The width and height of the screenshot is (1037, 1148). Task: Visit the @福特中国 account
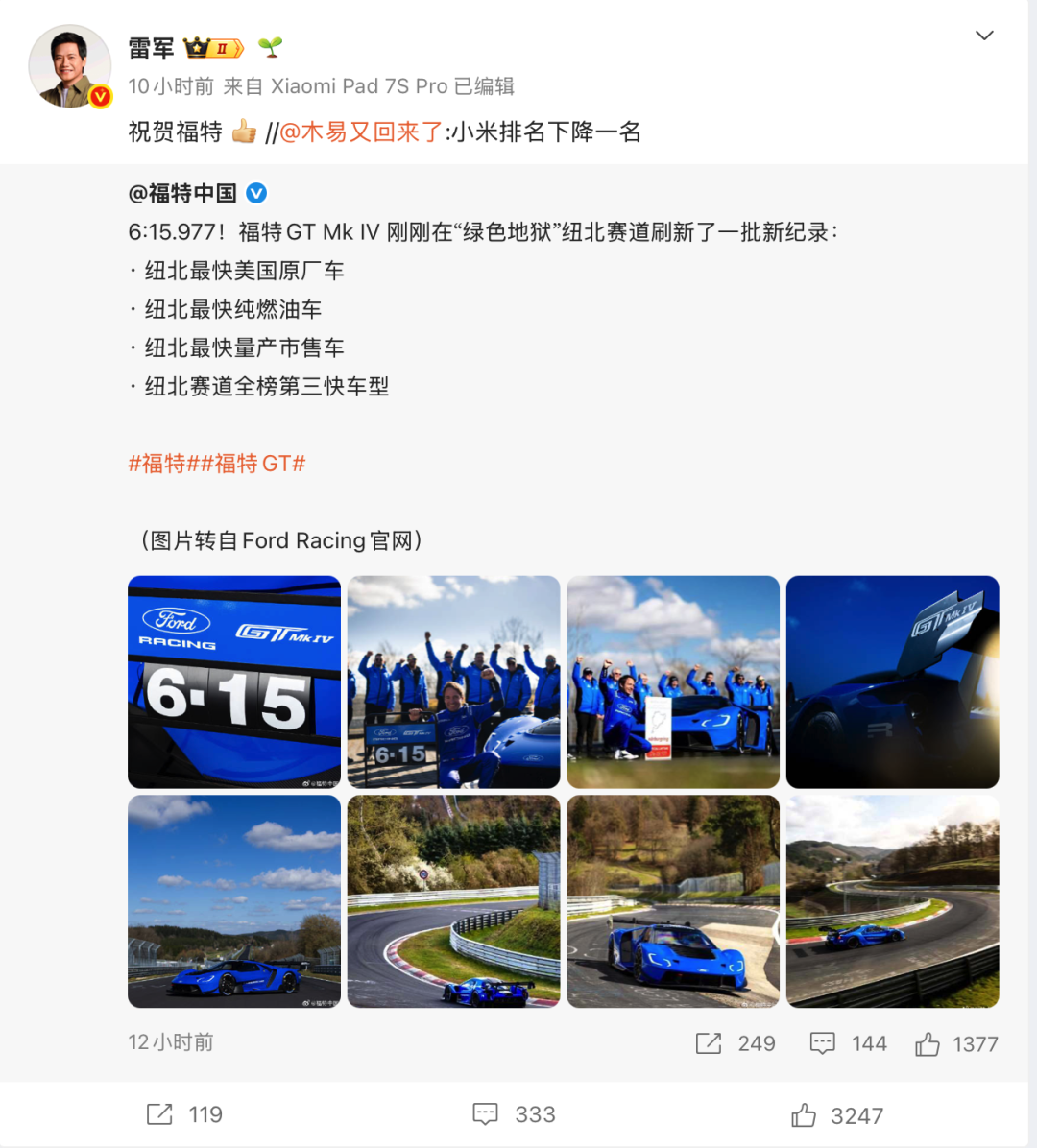click(182, 194)
